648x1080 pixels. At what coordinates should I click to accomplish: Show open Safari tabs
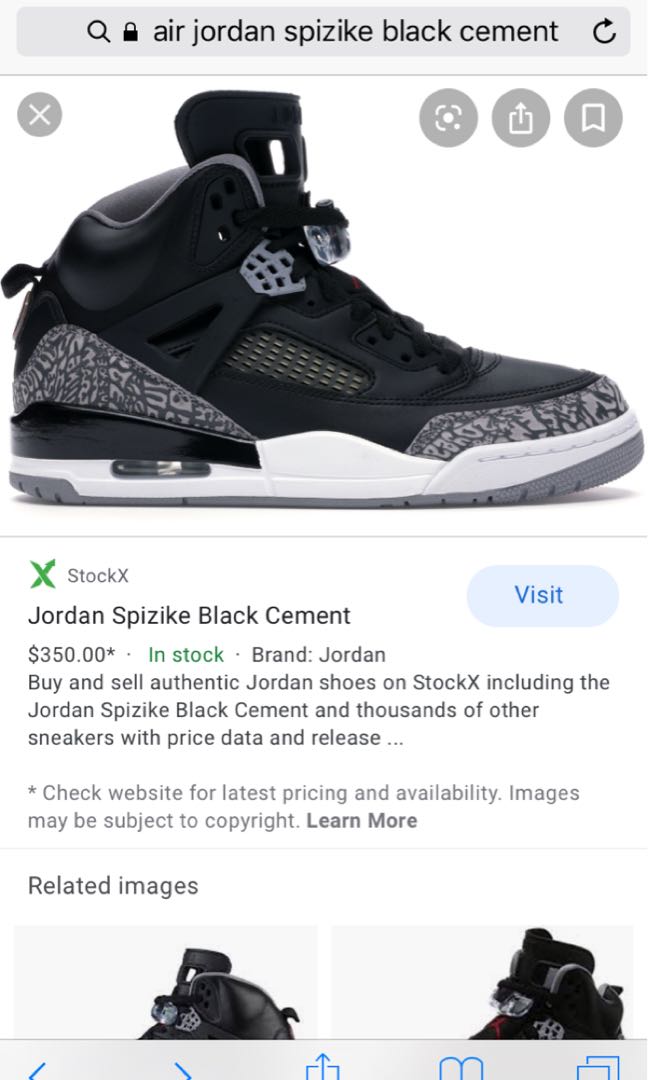[598, 1068]
